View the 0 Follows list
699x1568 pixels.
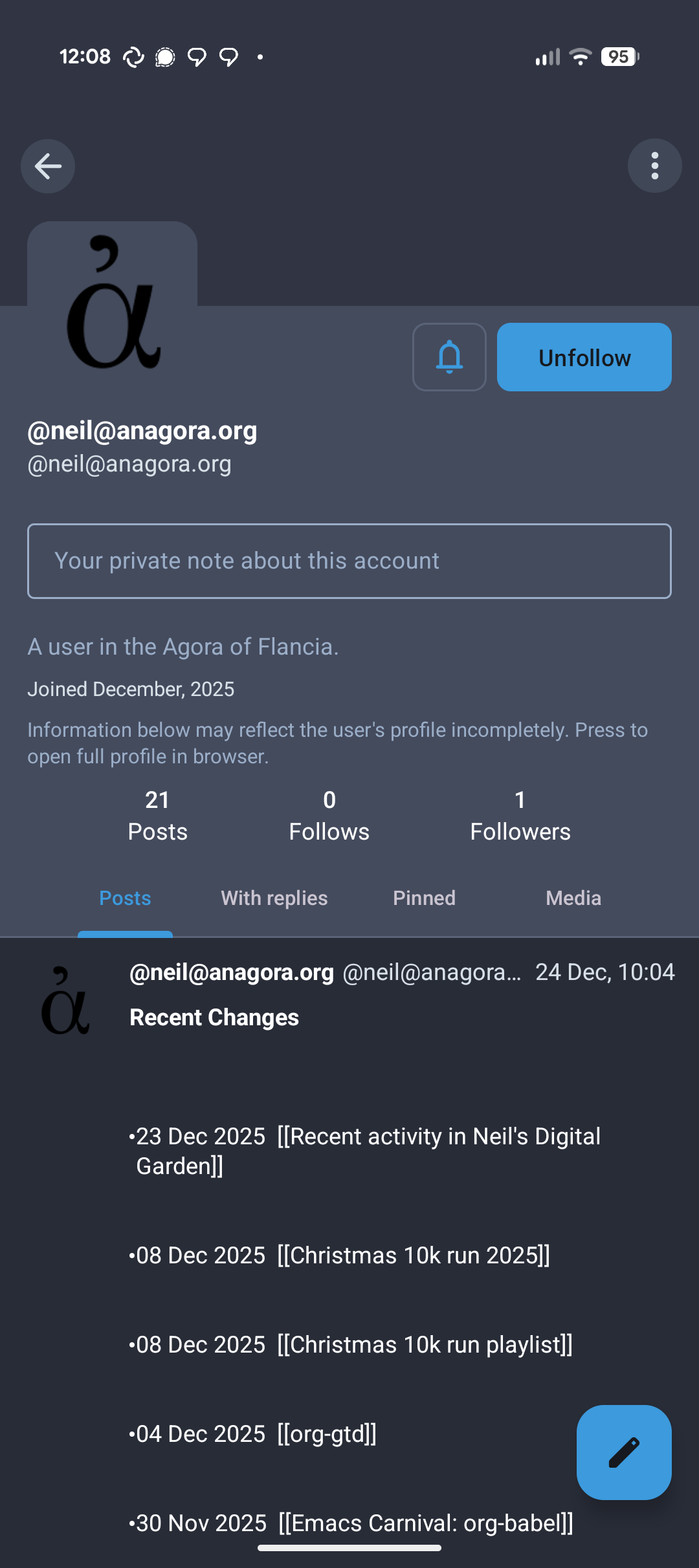329,816
